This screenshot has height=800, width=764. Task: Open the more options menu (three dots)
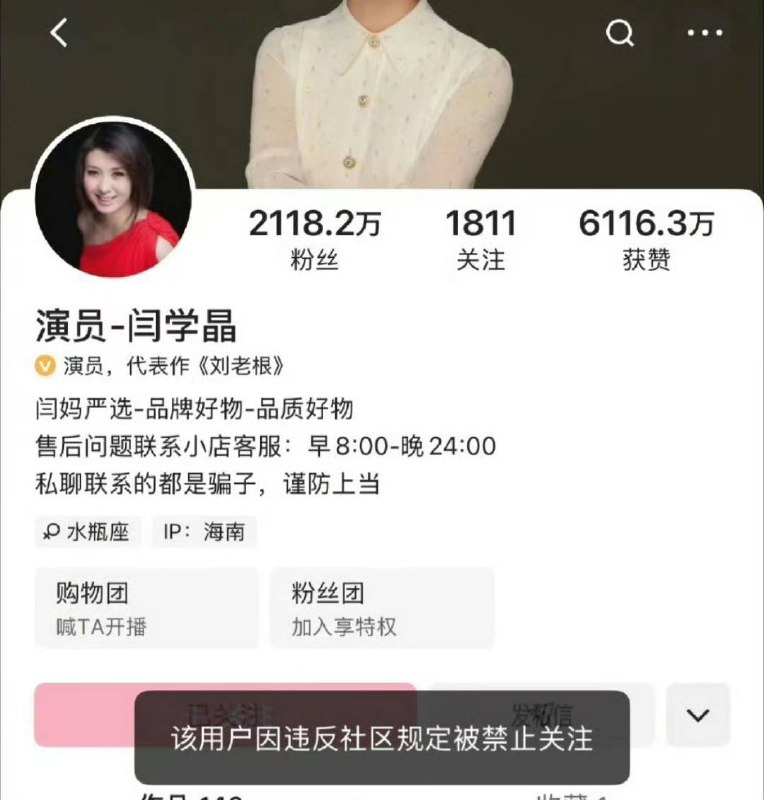point(706,33)
